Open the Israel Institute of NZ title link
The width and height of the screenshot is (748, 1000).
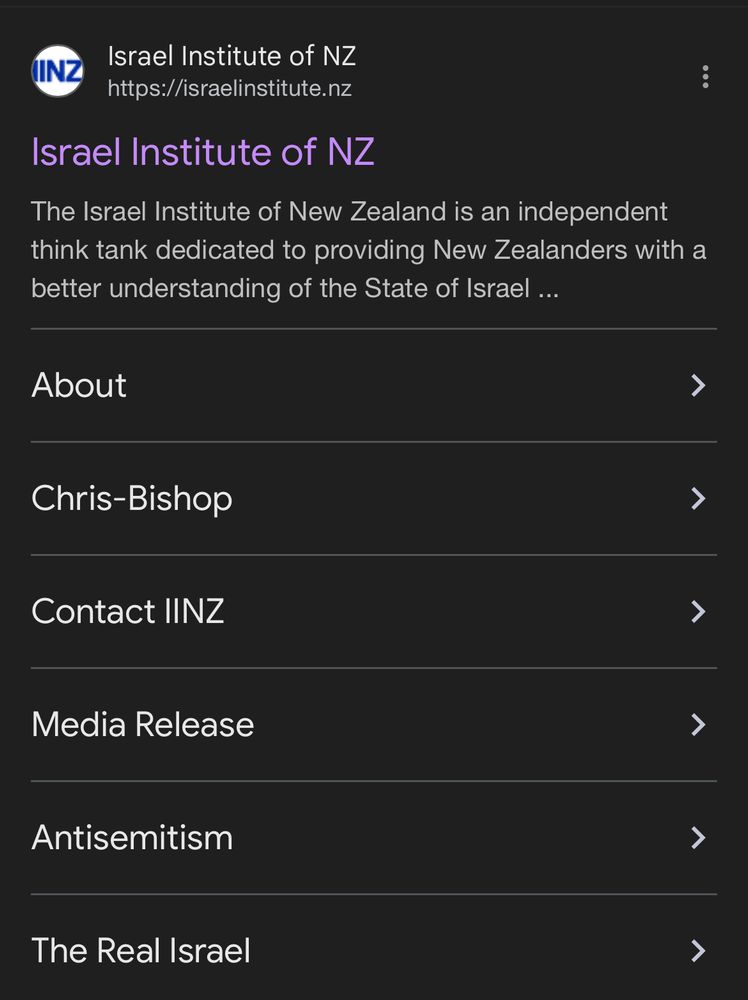[203, 152]
